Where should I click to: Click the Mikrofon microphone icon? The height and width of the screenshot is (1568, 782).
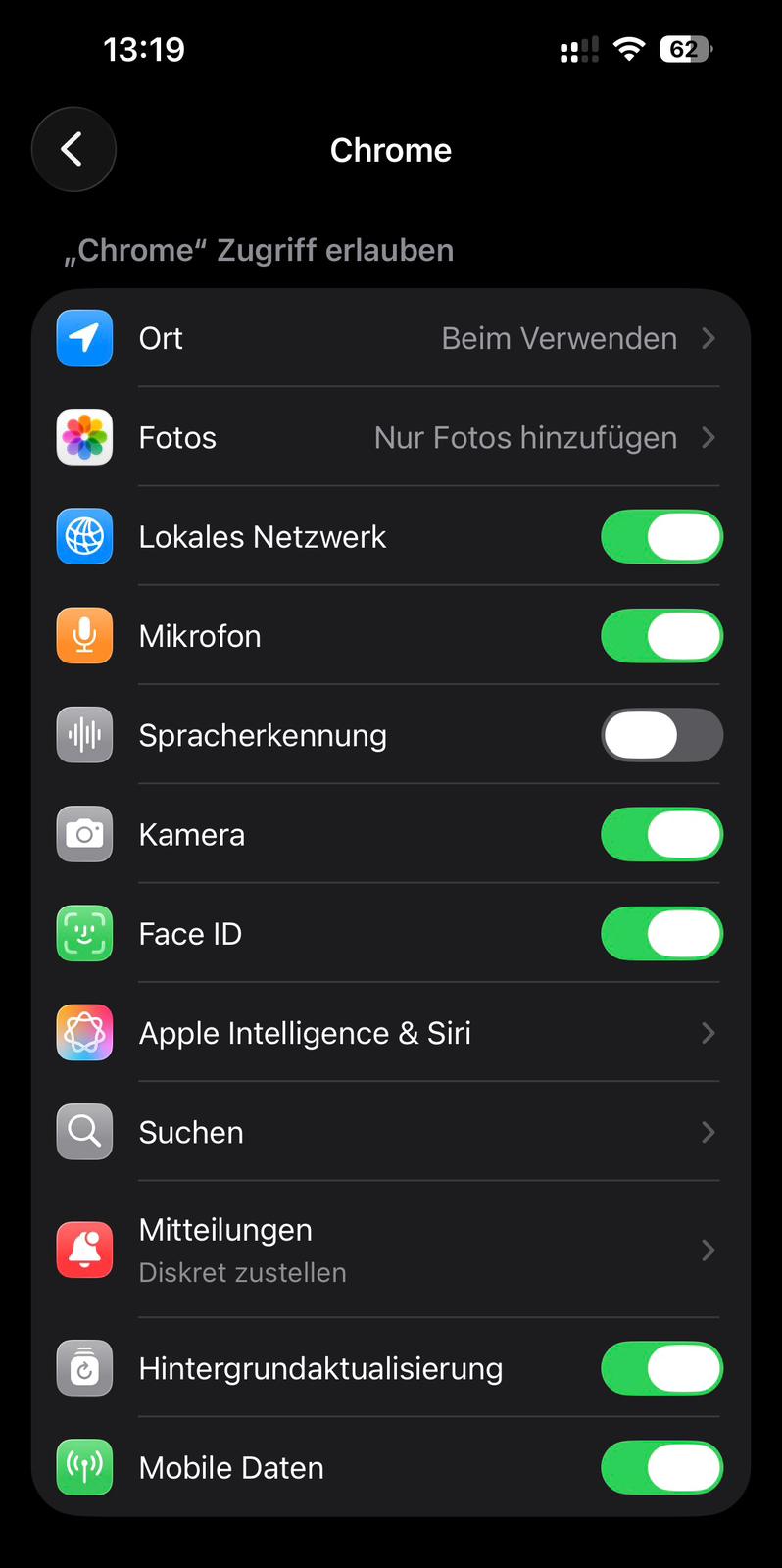point(84,635)
